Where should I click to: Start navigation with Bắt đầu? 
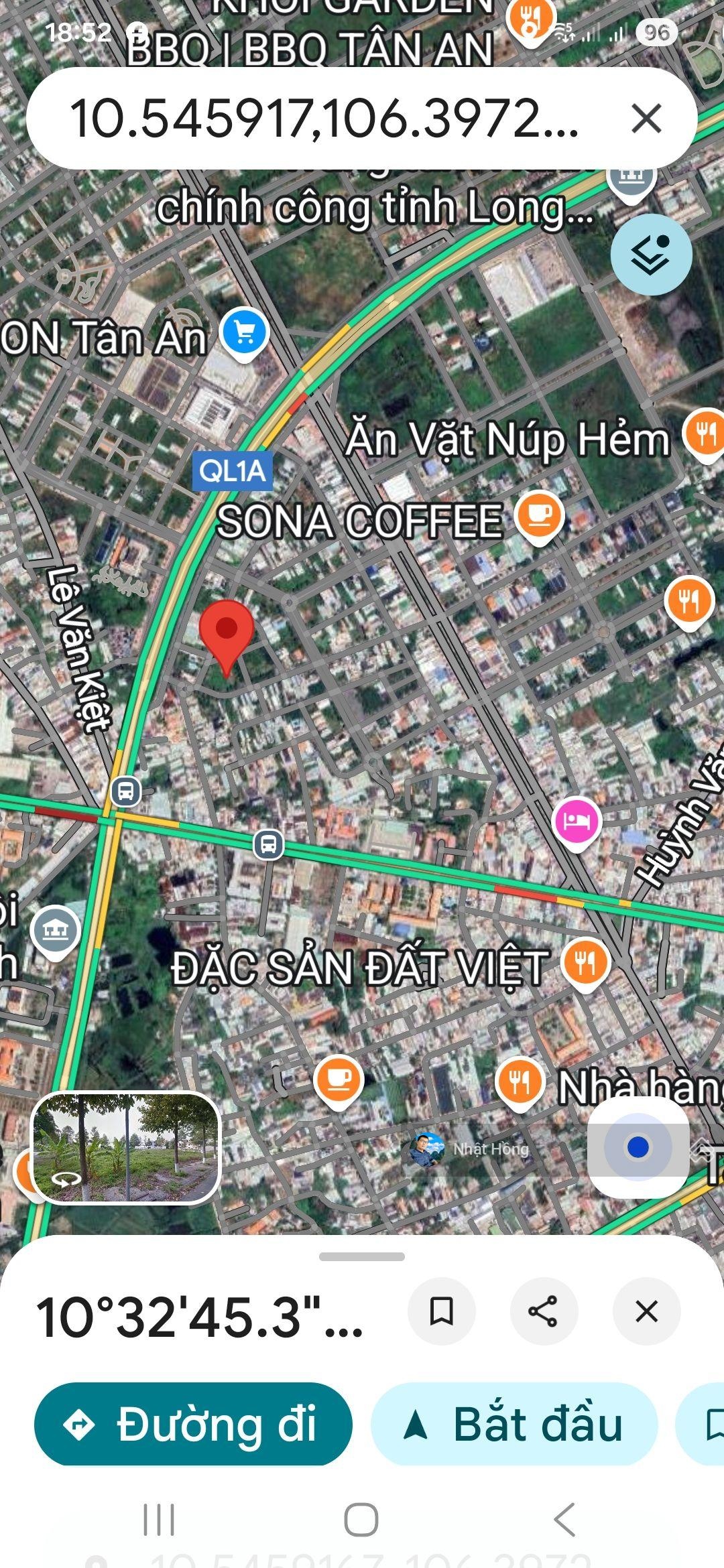tap(514, 1424)
